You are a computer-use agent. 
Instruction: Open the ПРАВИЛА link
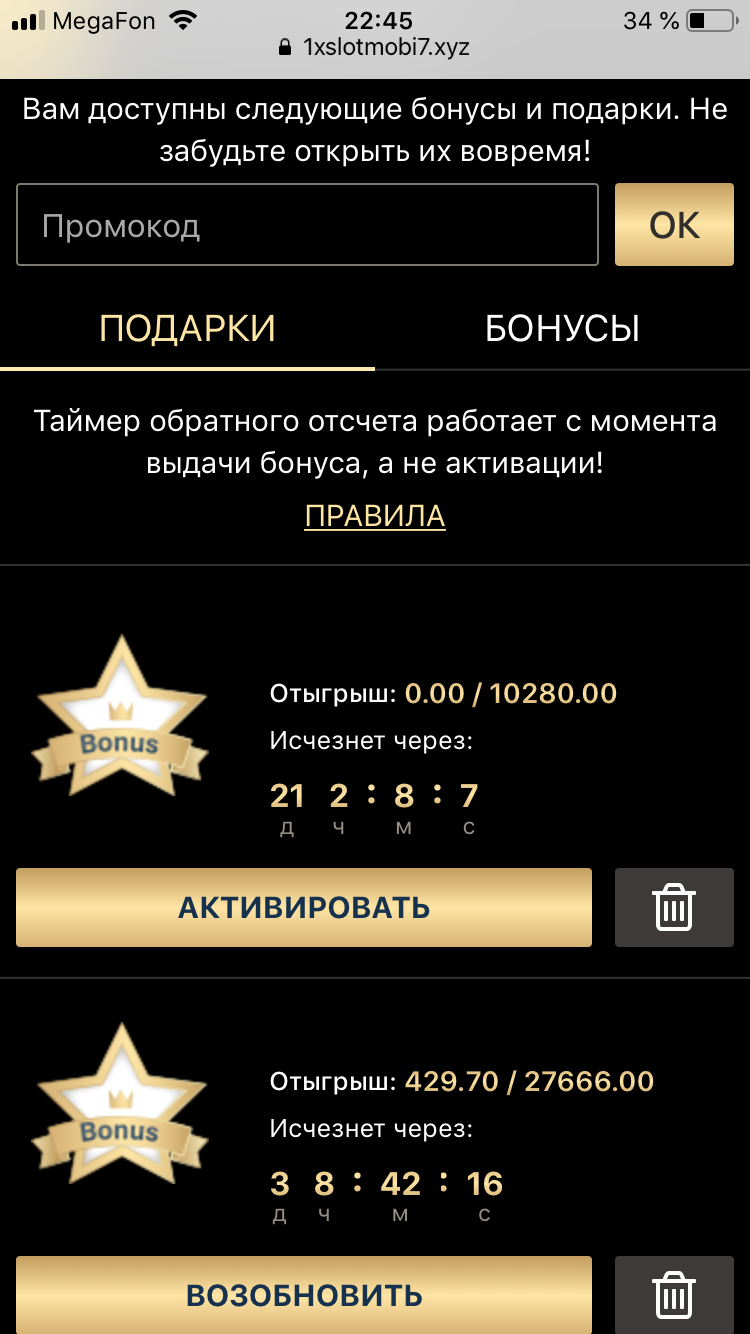click(375, 516)
